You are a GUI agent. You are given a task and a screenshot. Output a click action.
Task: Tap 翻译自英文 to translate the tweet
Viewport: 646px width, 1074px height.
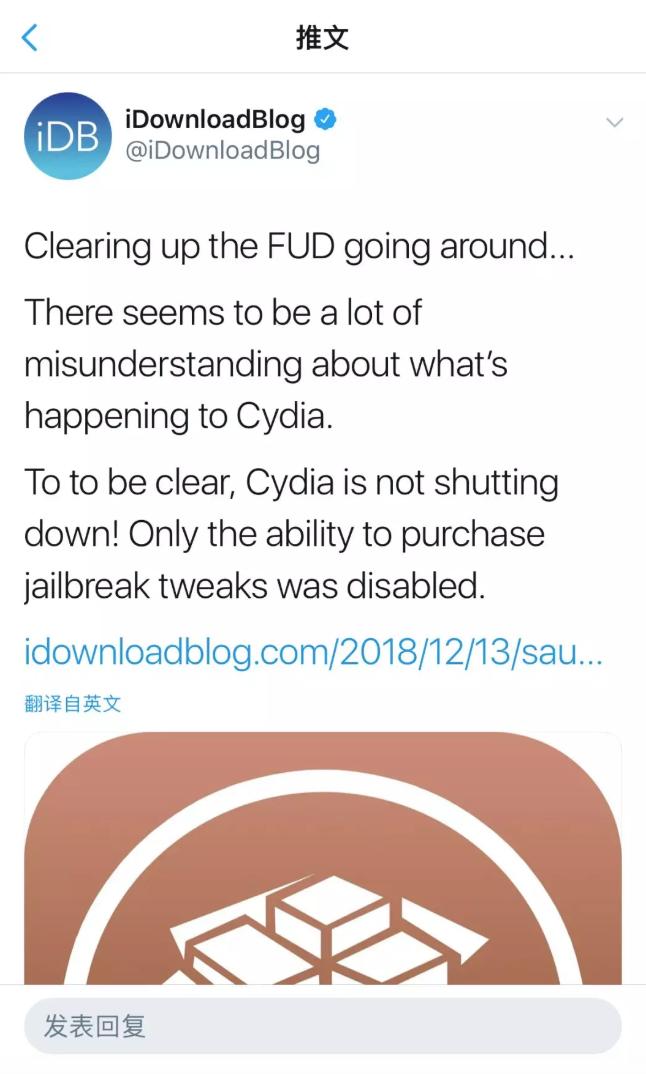[x=73, y=703]
